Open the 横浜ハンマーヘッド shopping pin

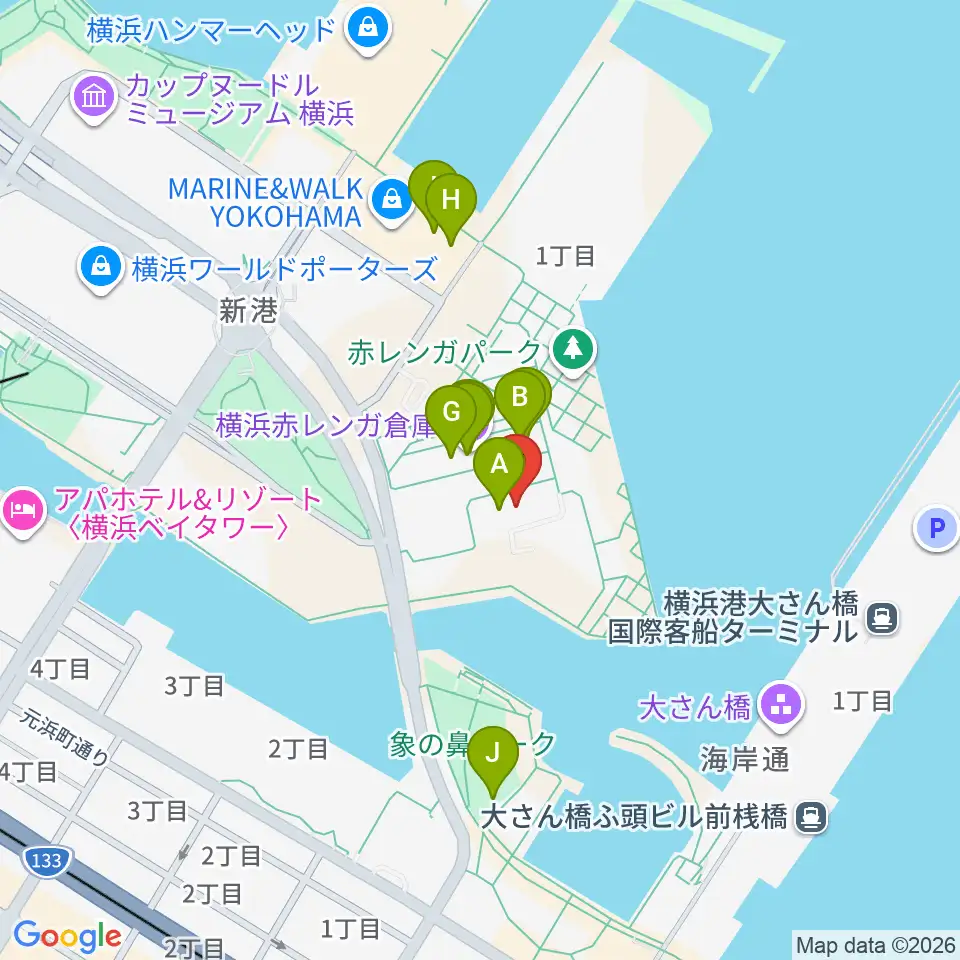pyautogui.click(x=367, y=28)
